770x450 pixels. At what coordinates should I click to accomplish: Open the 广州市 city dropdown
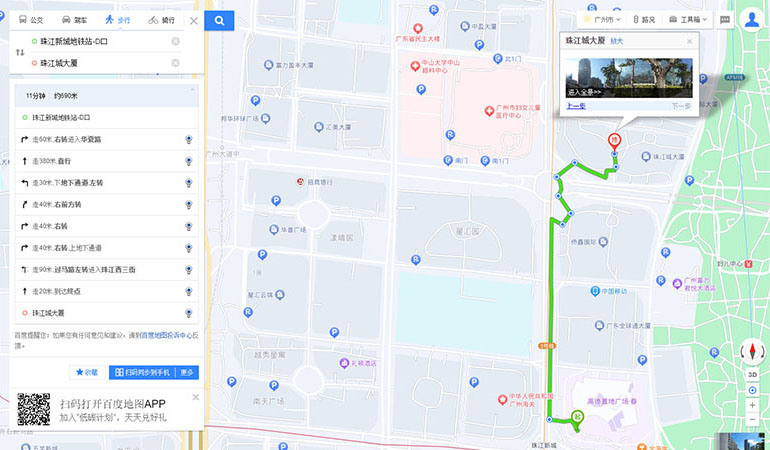(604, 19)
